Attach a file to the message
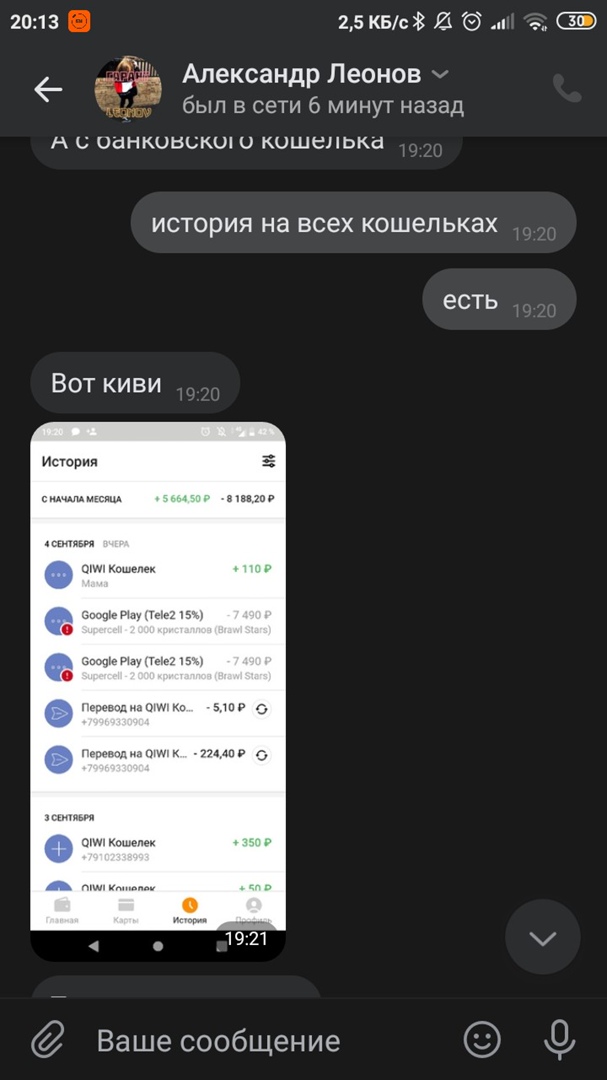 (46, 1041)
